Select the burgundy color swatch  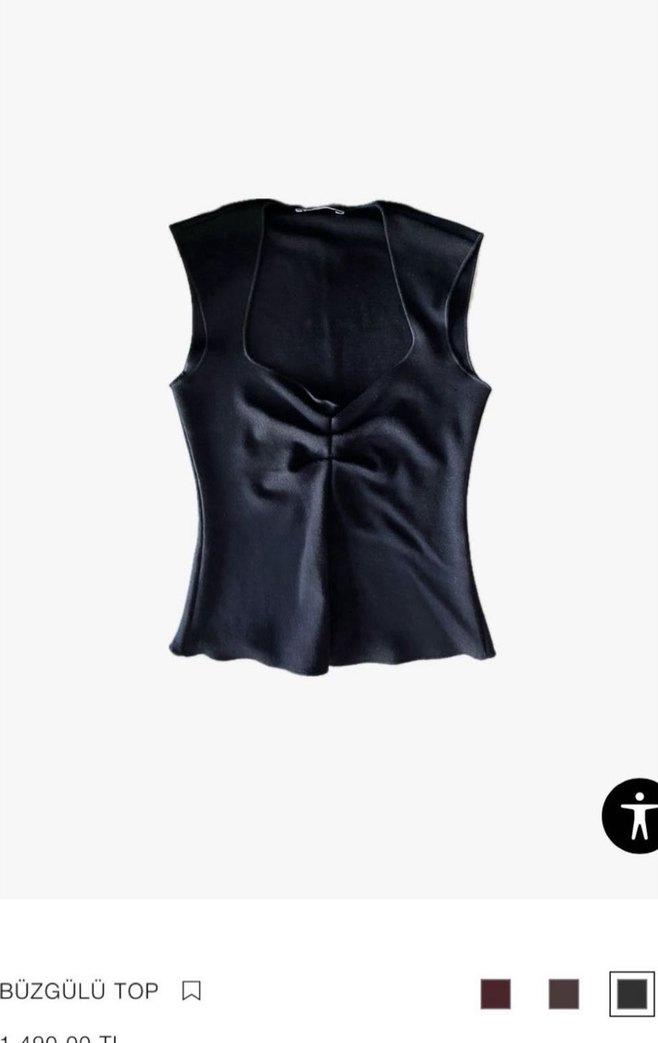tap(495, 994)
